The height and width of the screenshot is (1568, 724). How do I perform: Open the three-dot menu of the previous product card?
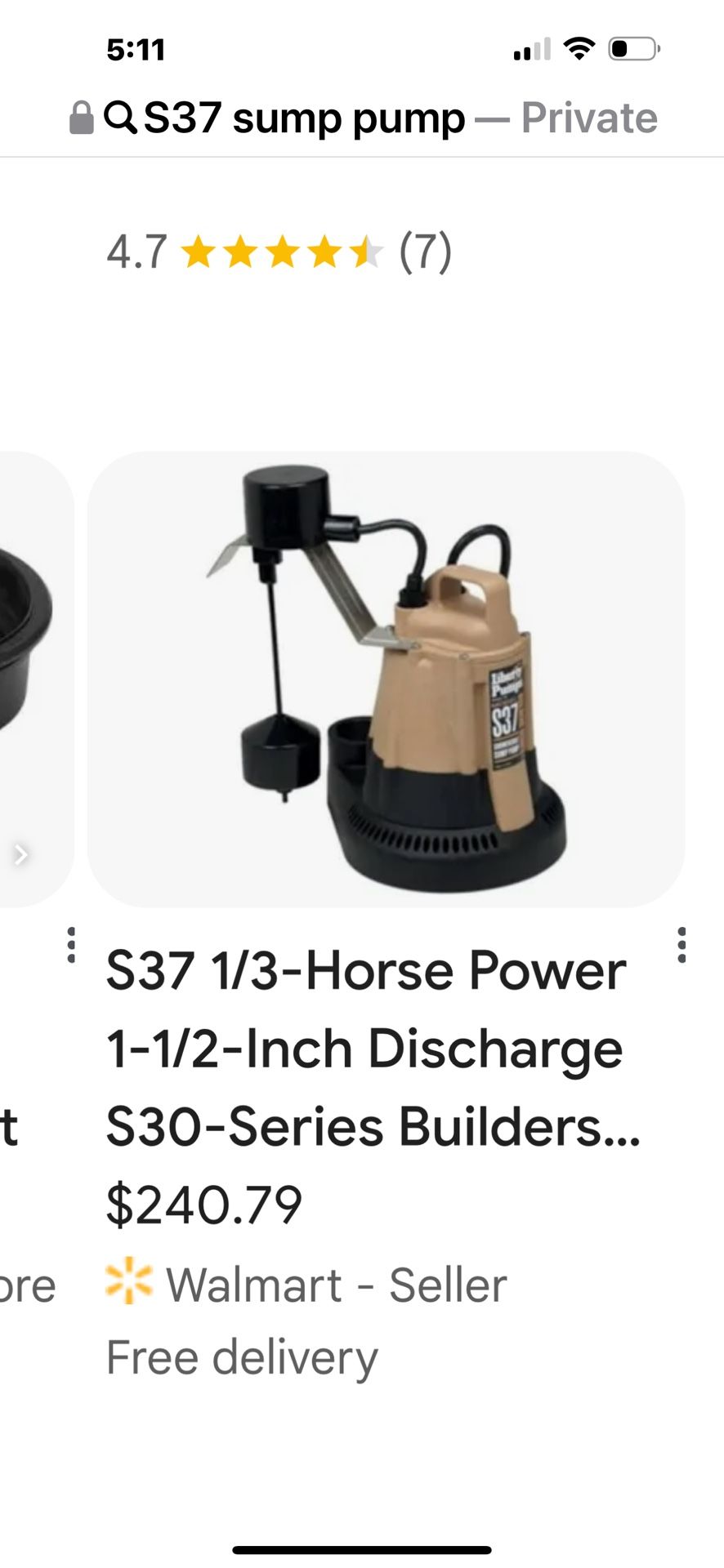[72, 945]
